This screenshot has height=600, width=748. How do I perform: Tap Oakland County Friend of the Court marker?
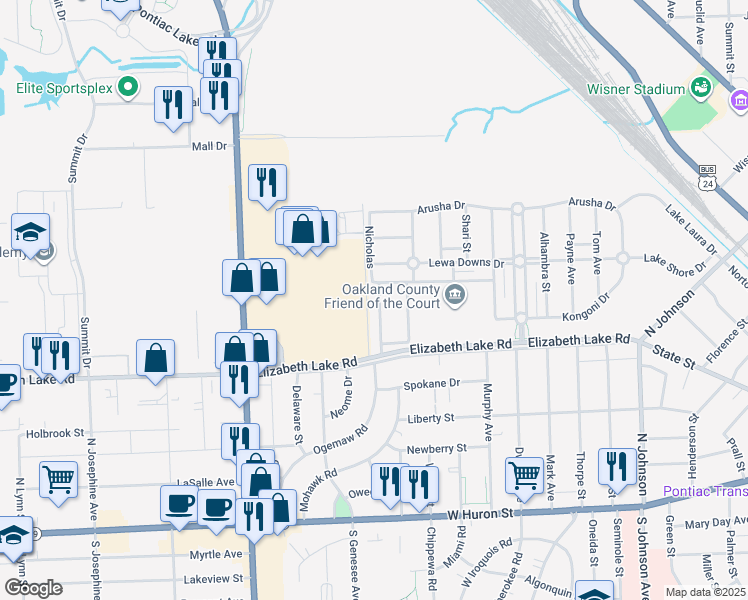[x=455, y=295]
